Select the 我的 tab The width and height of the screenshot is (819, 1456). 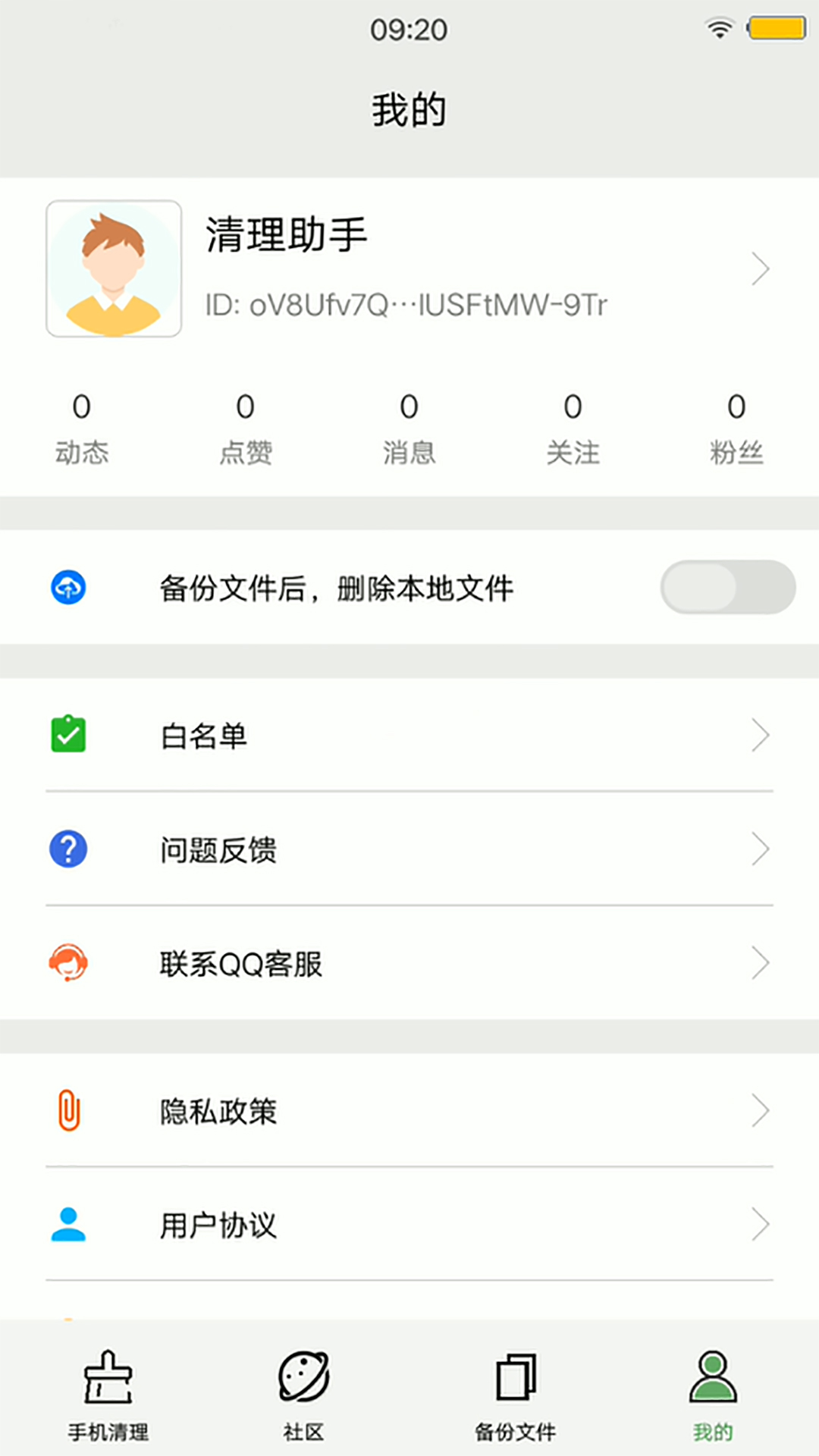click(x=713, y=1394)
